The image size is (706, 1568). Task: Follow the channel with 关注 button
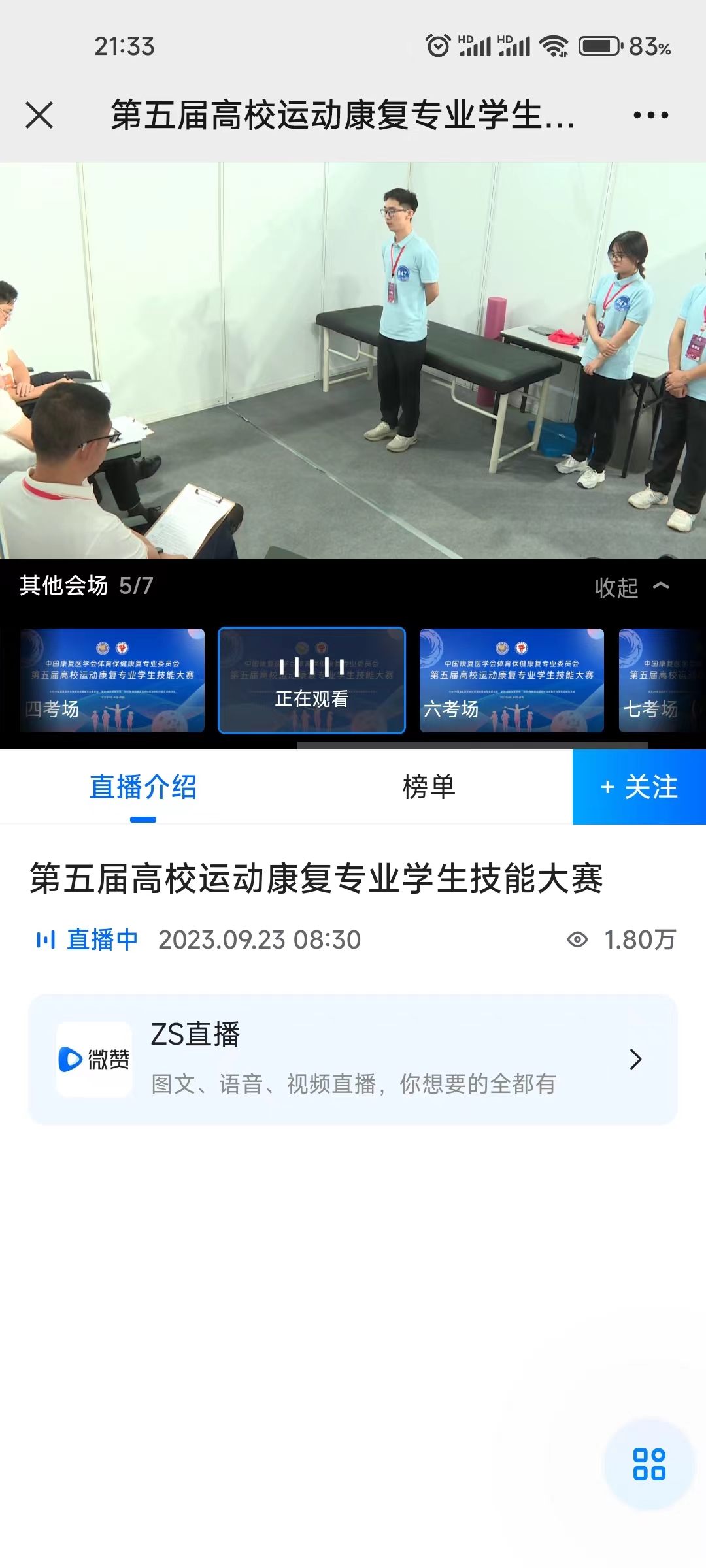tap(639, 787)
